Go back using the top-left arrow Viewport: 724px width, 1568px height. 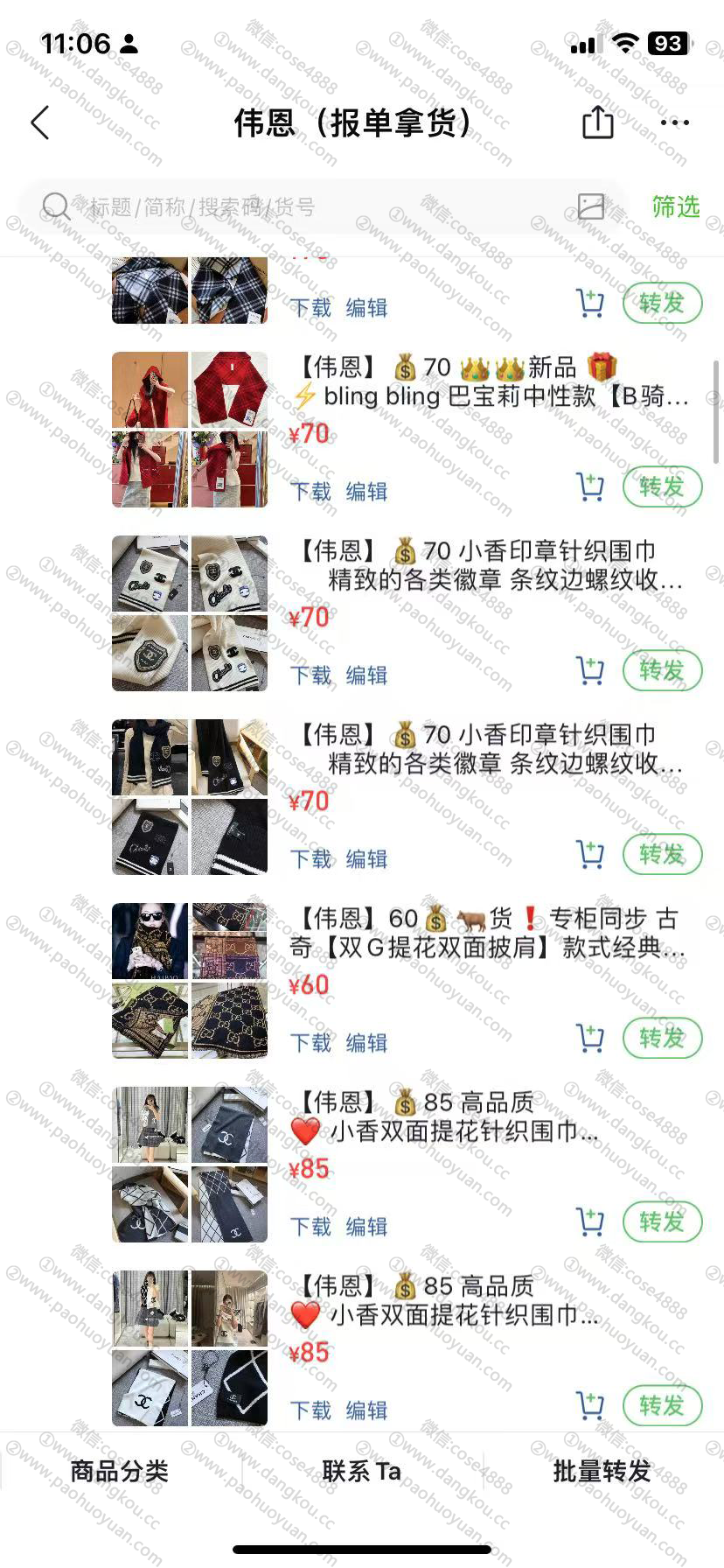click(40, 123)
